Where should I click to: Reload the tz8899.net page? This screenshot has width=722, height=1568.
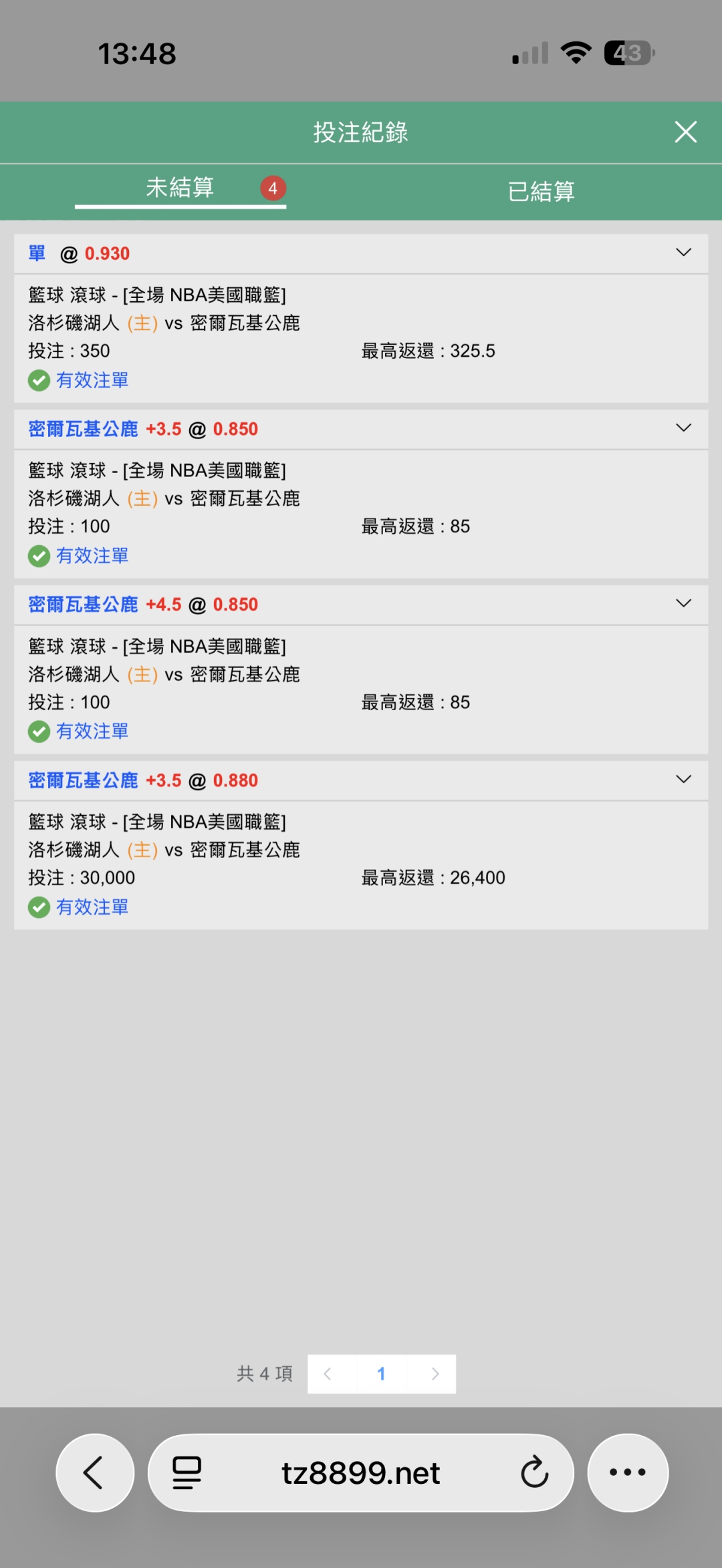tap(534, 1472)
